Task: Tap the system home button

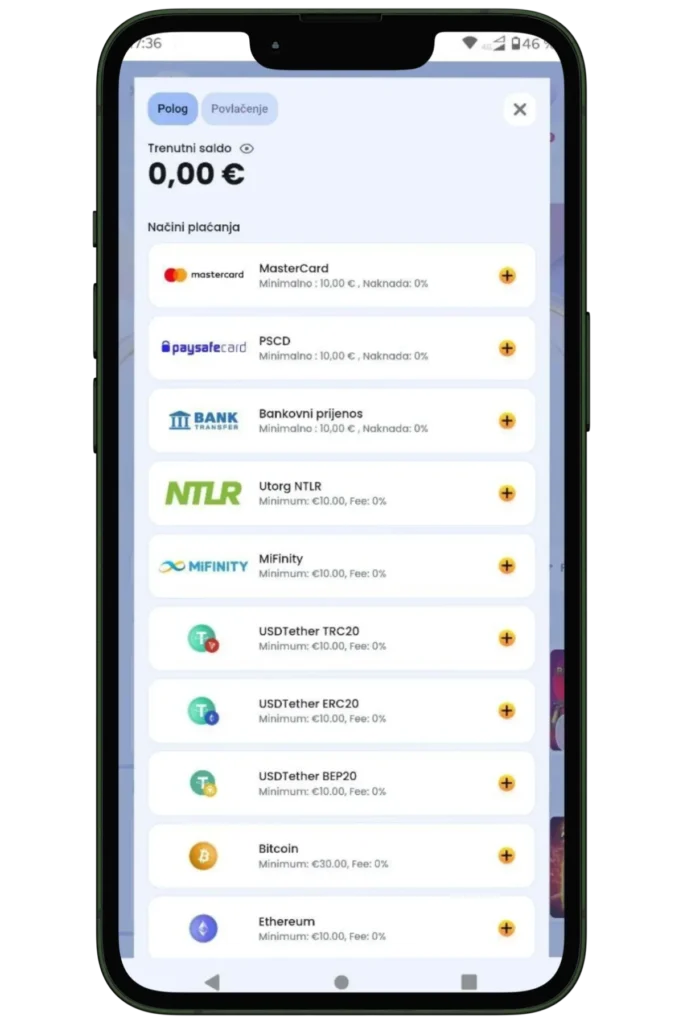Action: (341, 982)
